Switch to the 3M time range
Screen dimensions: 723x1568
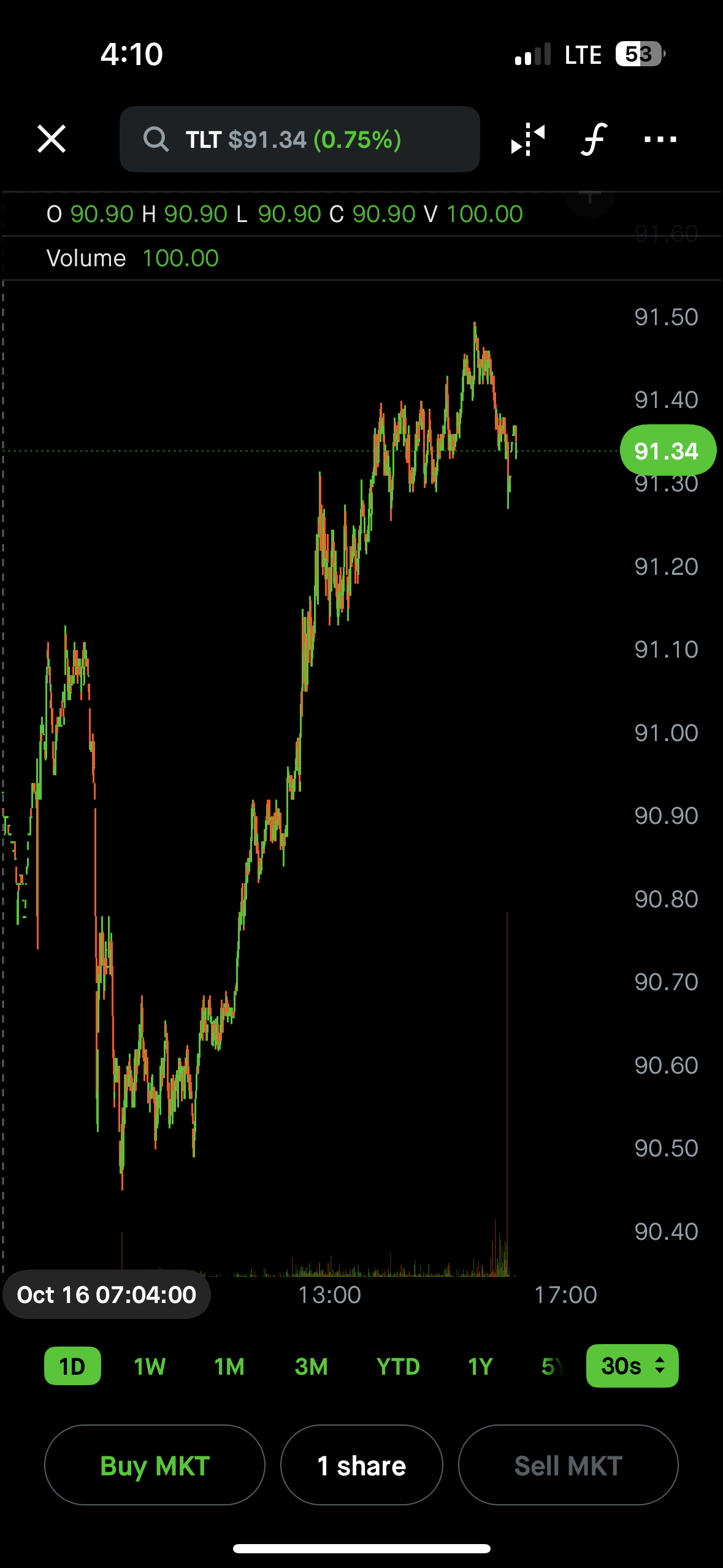click(x=311, y=1366)
